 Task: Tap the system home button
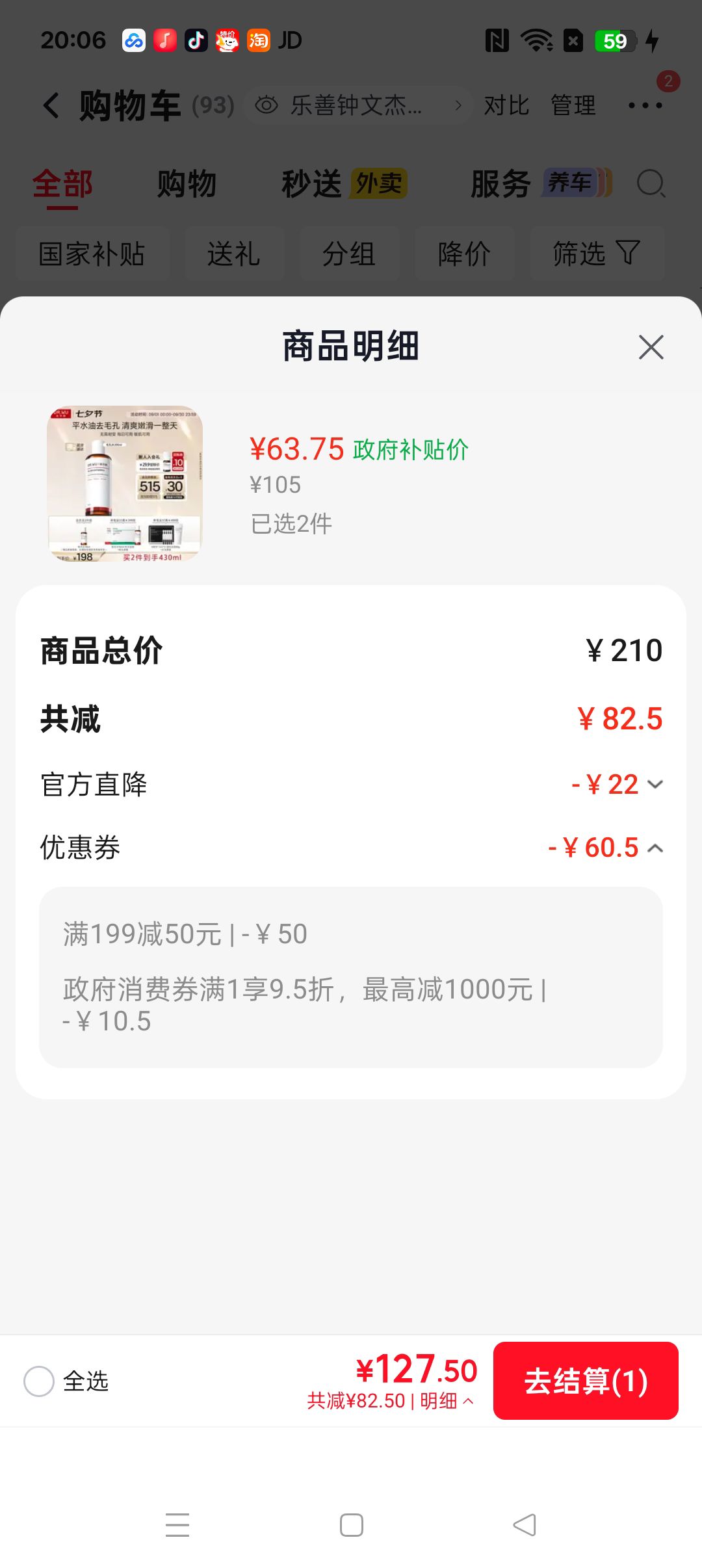[x=352, y=1525]
